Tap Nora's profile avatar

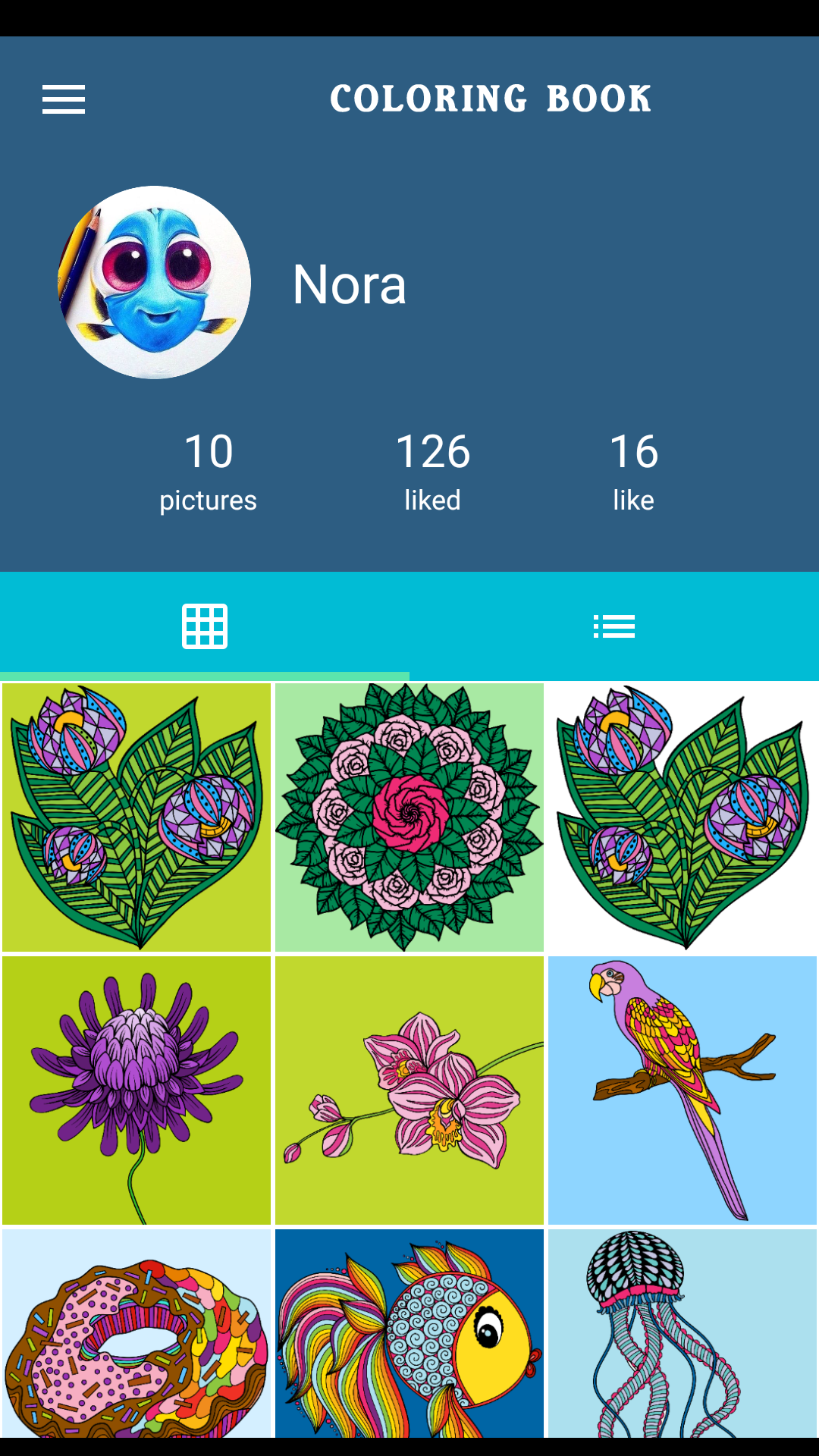(155, 282)
